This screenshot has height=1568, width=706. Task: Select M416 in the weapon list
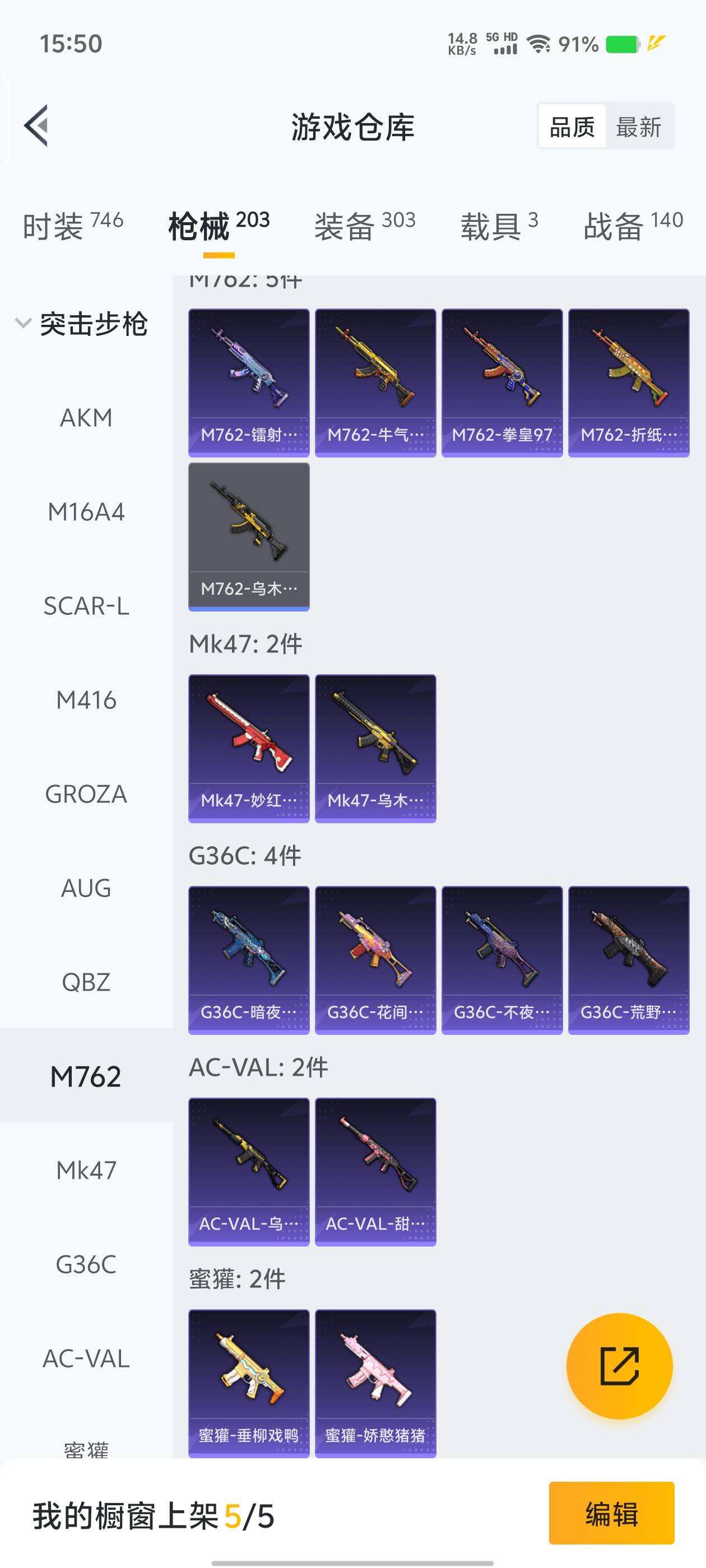tap(86, 701)
